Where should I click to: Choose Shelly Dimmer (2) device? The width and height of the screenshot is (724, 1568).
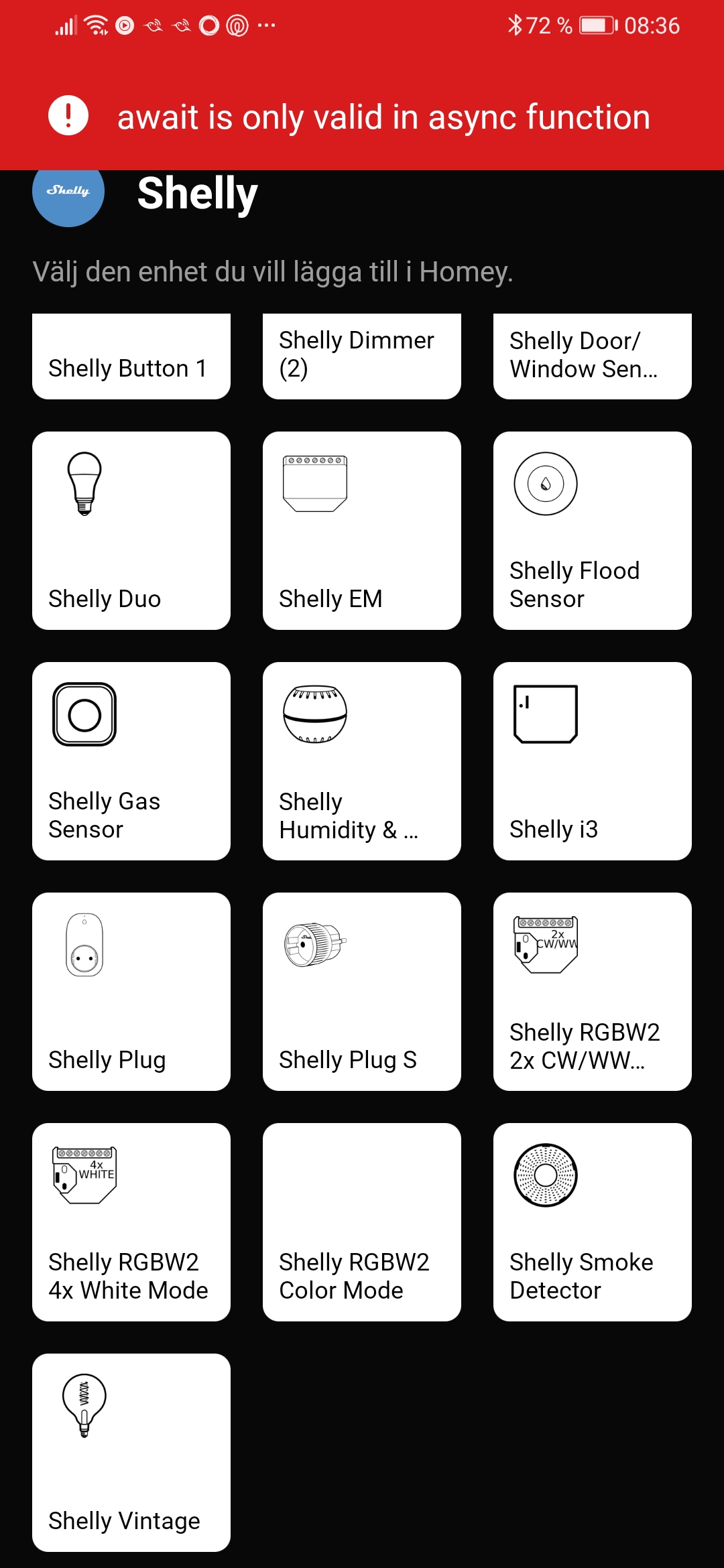coord(362,357)
